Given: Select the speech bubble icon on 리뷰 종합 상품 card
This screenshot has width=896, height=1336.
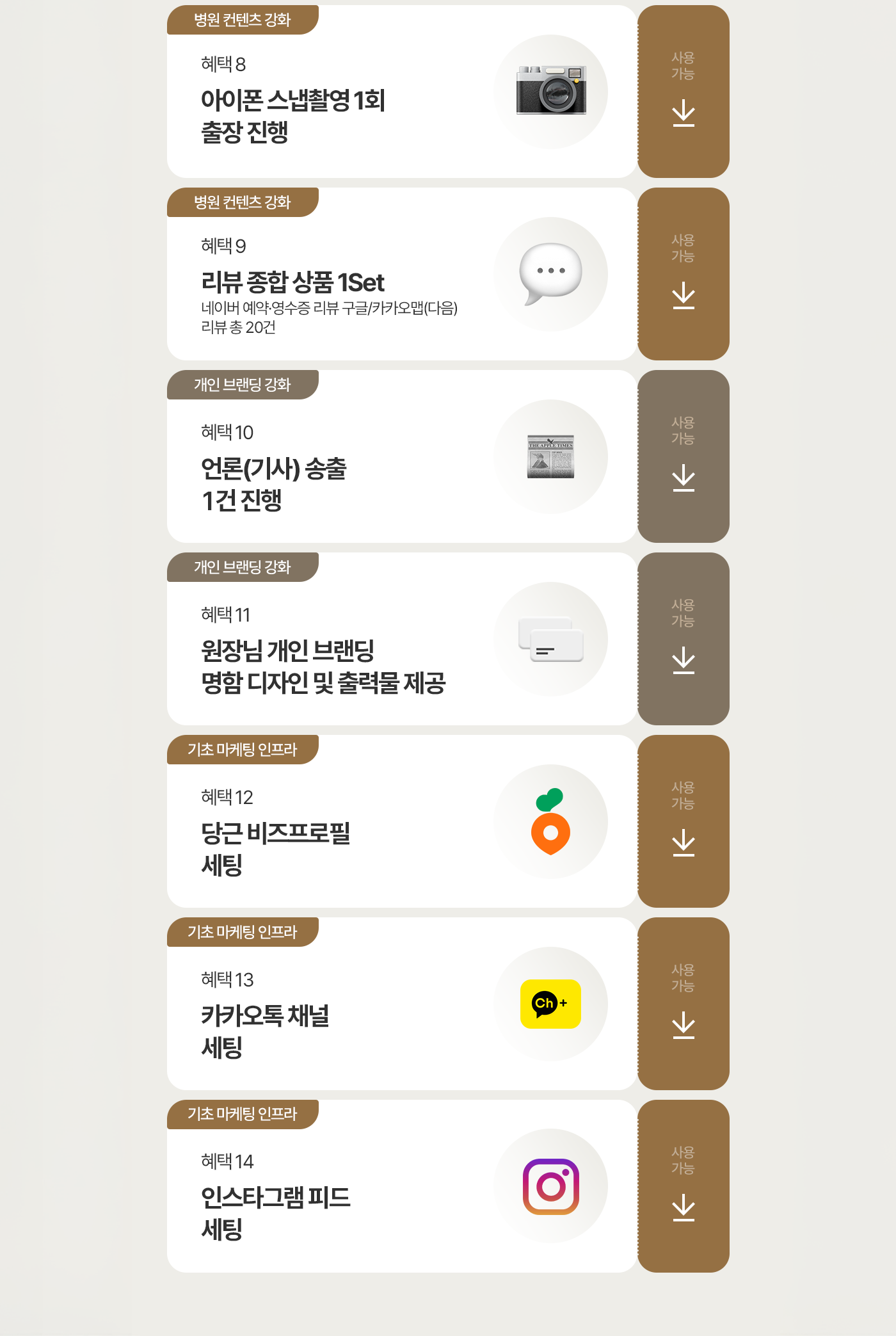Looking at the screenshot, I should tap(552, 272).
